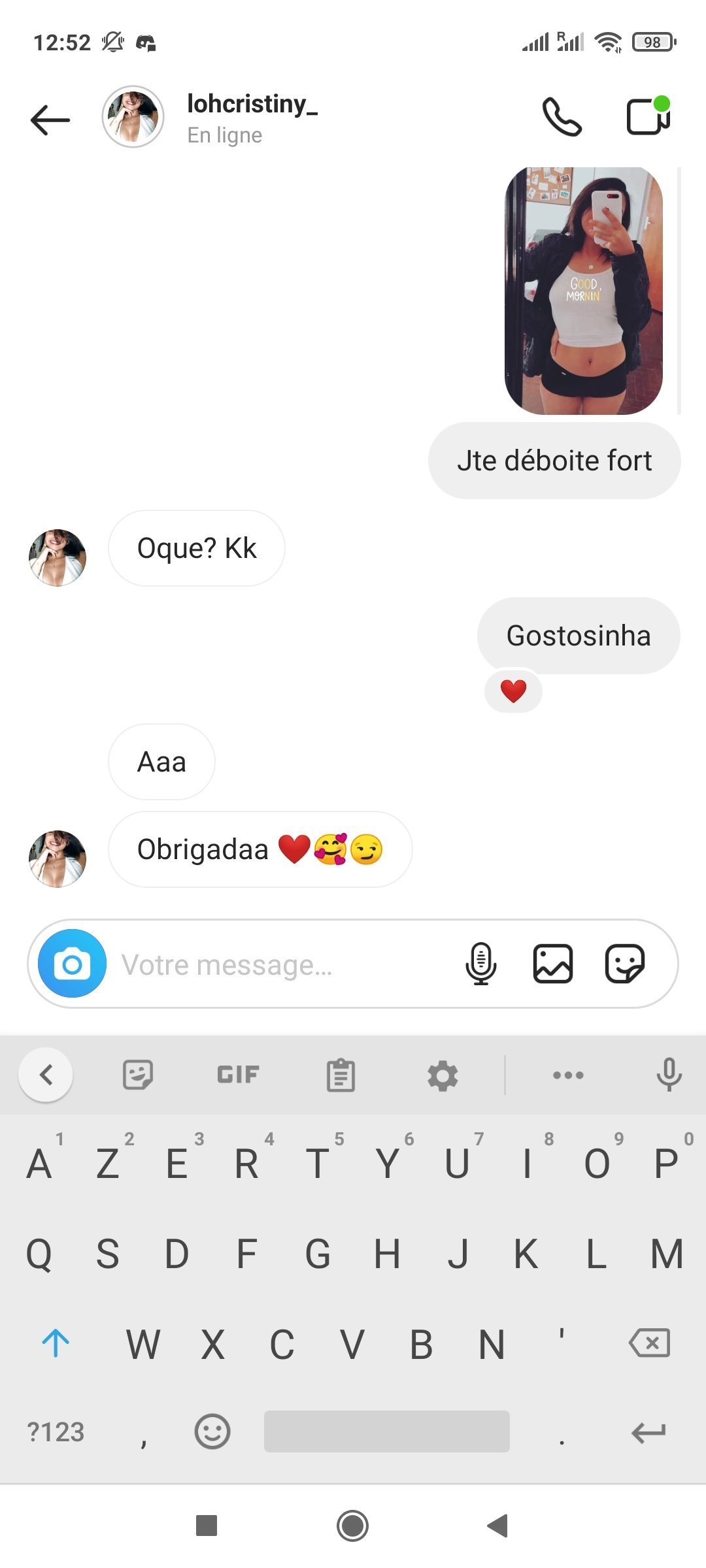Start keyboard voice typing
Viewport: 706px width, 1568px height.
click(669, 1075)
